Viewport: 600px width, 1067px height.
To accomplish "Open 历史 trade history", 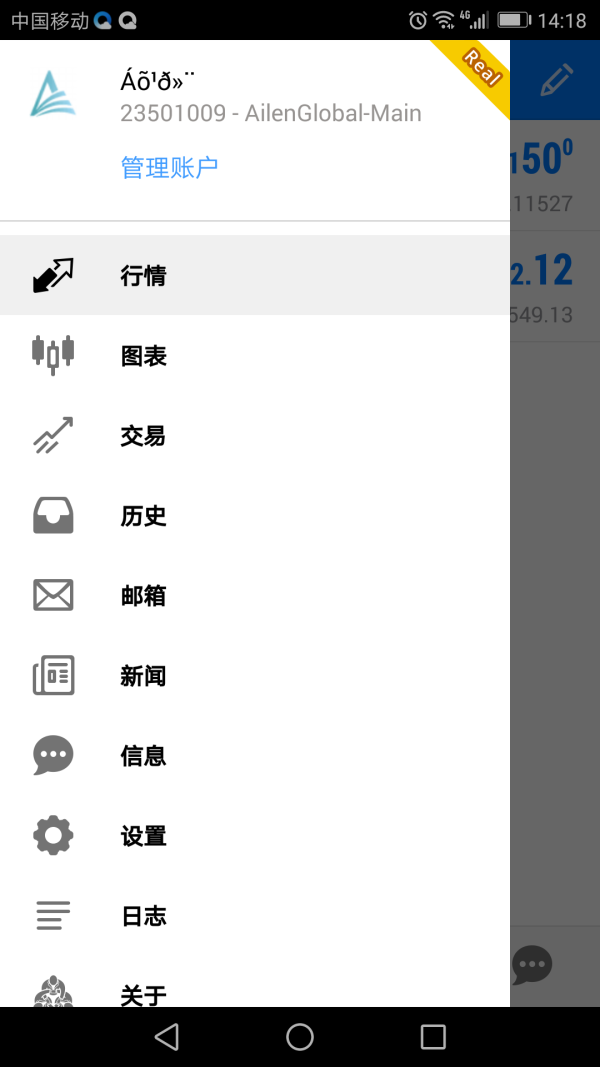I will click(143, 516).
